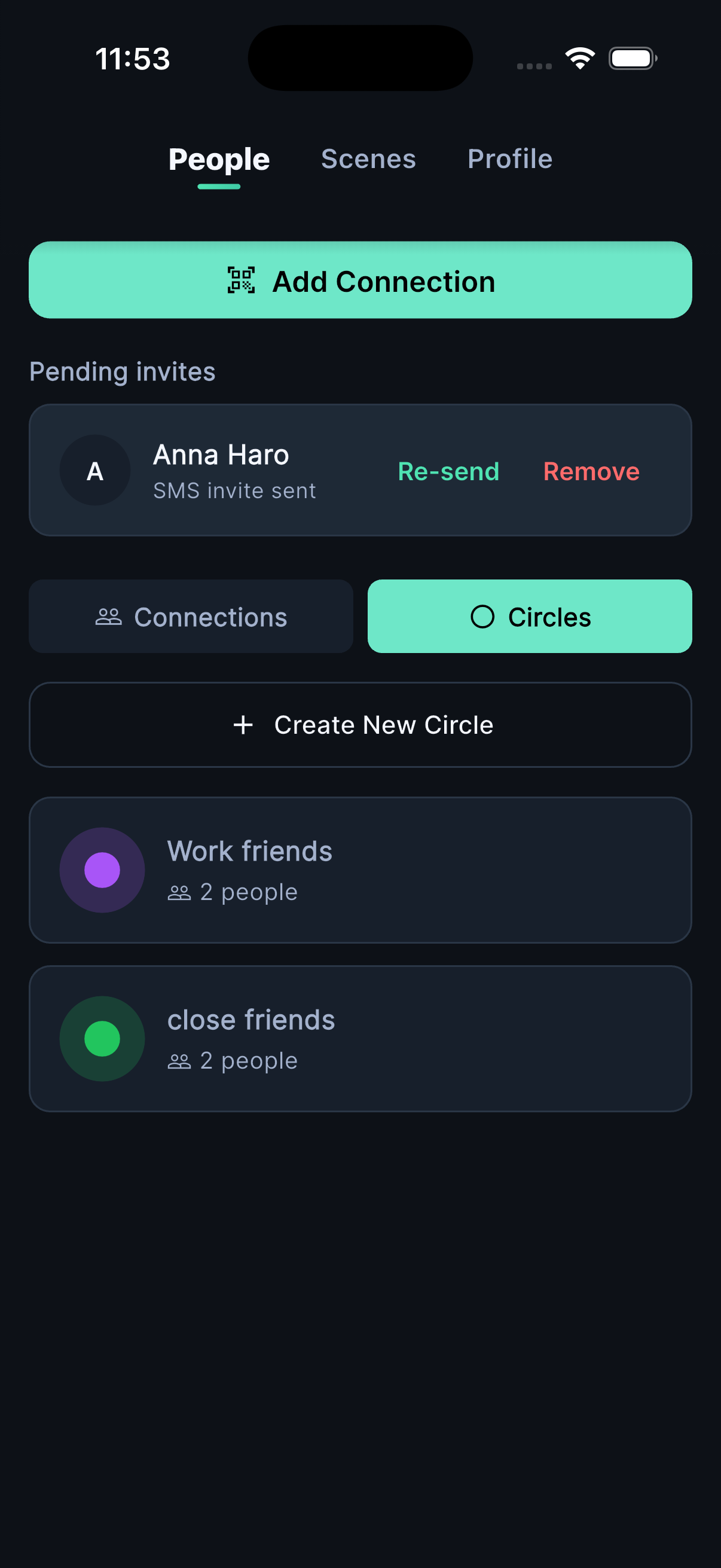Remove Anna Haro's pending invite
This screenshot has width=721, height=1568.
tap(591, 471)
